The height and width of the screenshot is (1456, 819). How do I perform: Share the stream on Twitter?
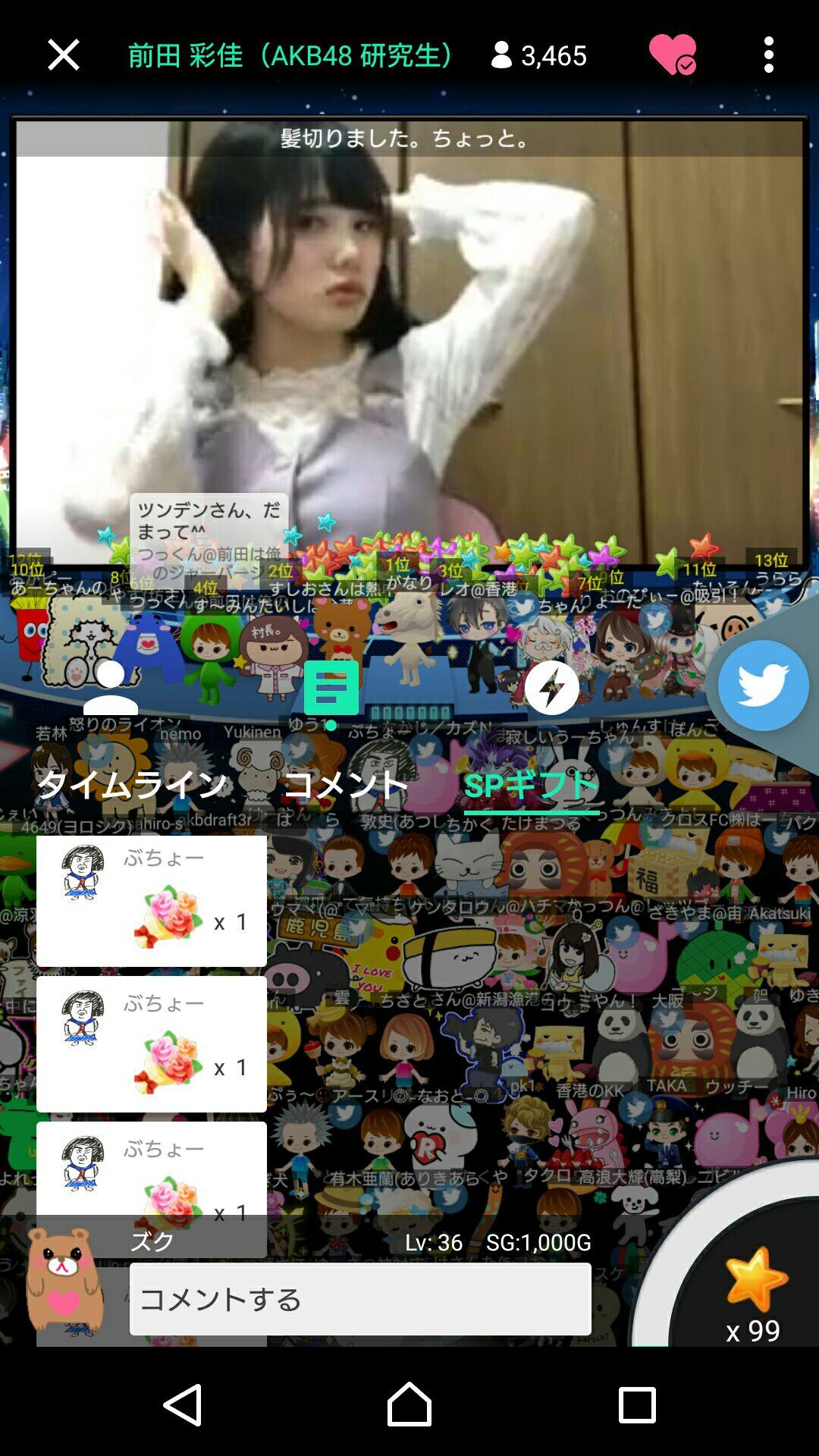pos(763,686)
